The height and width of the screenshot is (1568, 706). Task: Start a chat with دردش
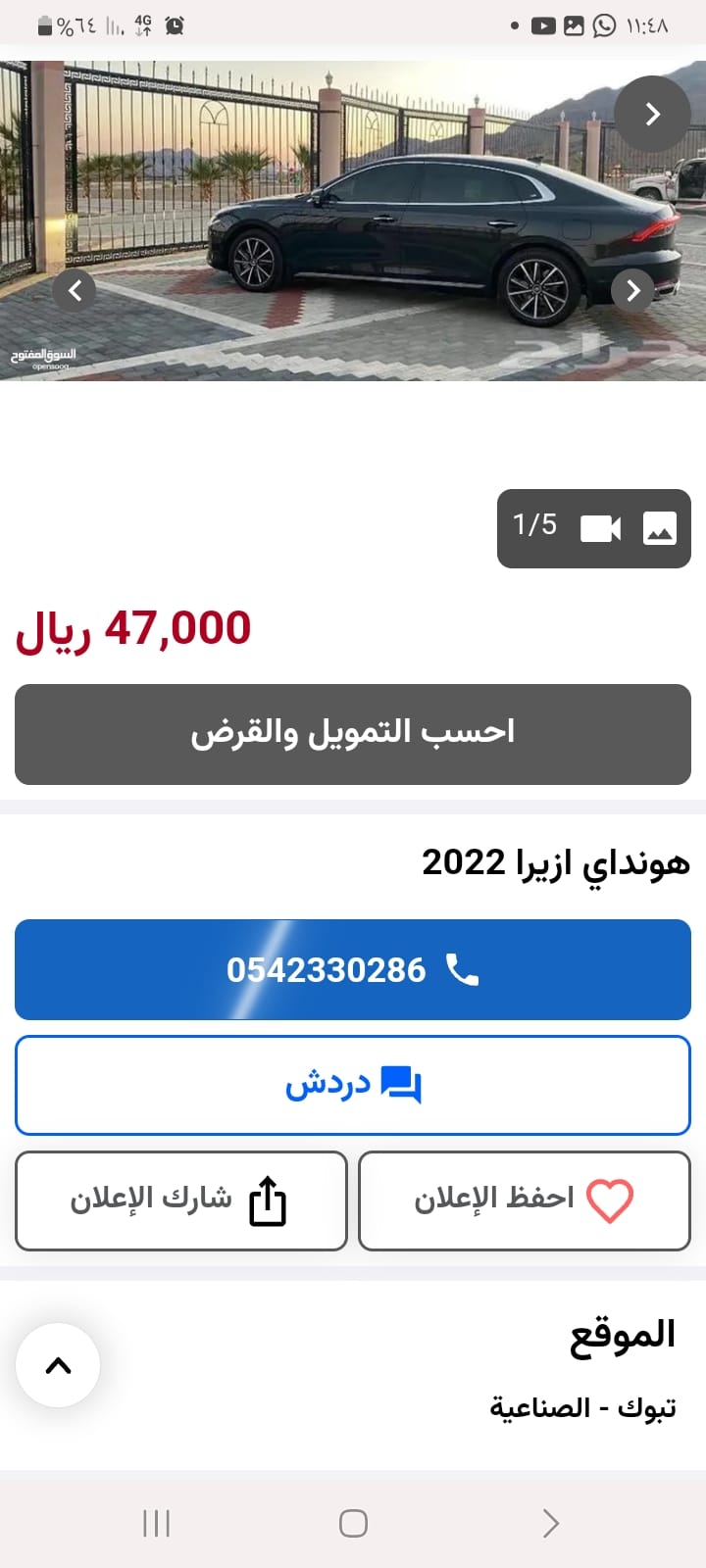[x=353, y=1085]
